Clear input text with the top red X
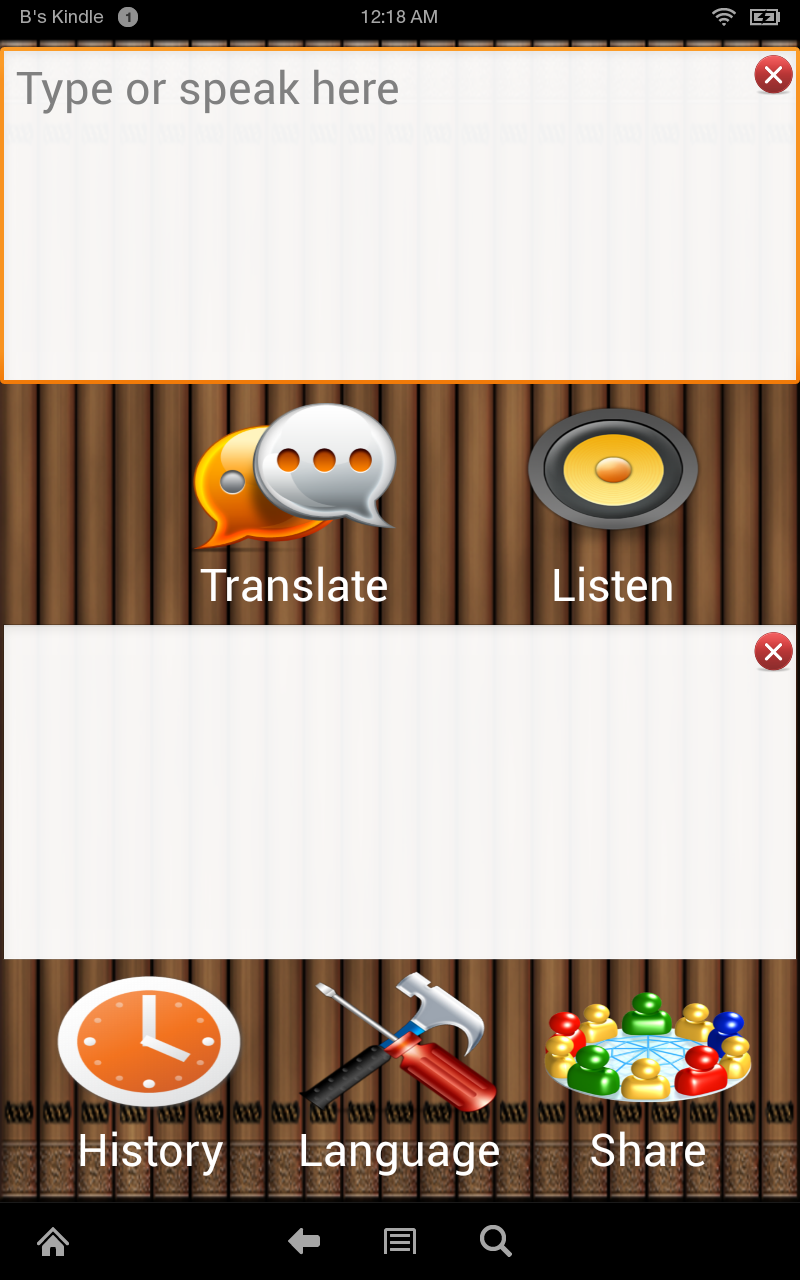This screenshot has width=800, height=1280. coord(773,74)
